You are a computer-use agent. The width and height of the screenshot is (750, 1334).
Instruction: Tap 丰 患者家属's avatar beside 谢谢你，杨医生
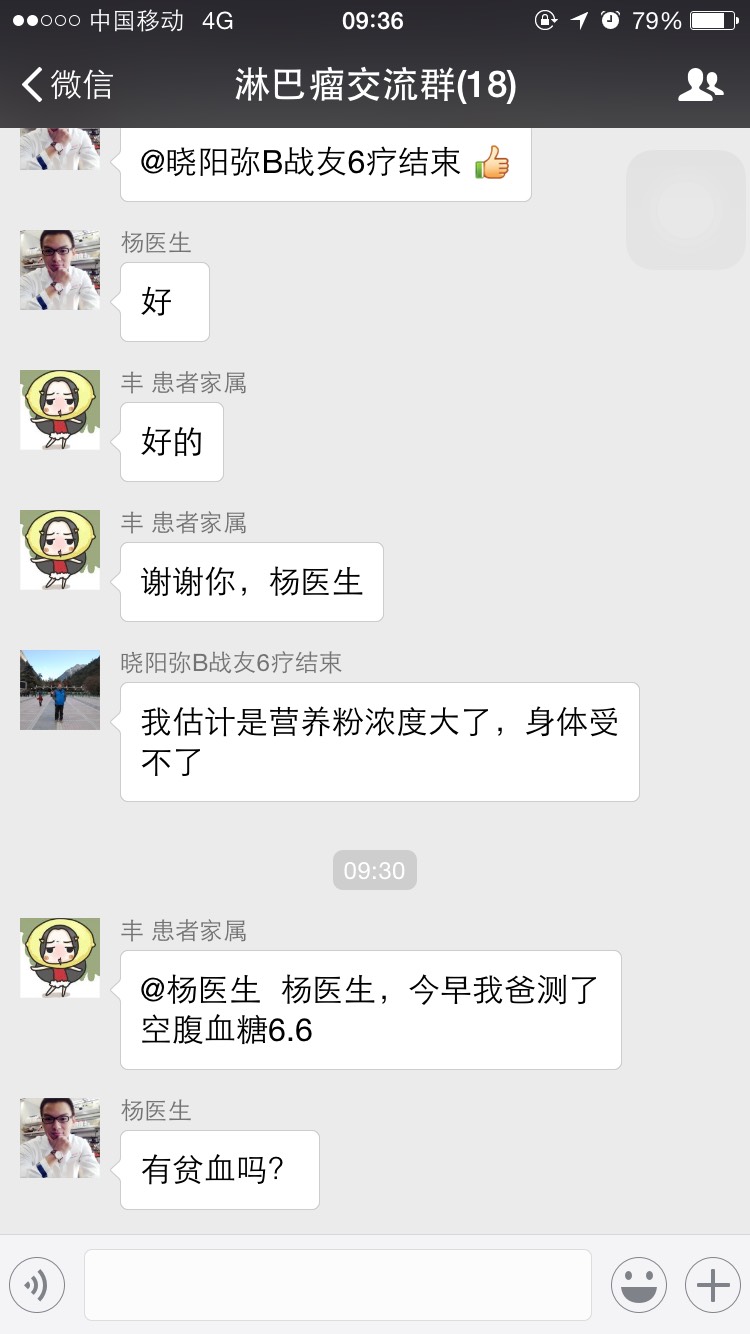[60, 550]
